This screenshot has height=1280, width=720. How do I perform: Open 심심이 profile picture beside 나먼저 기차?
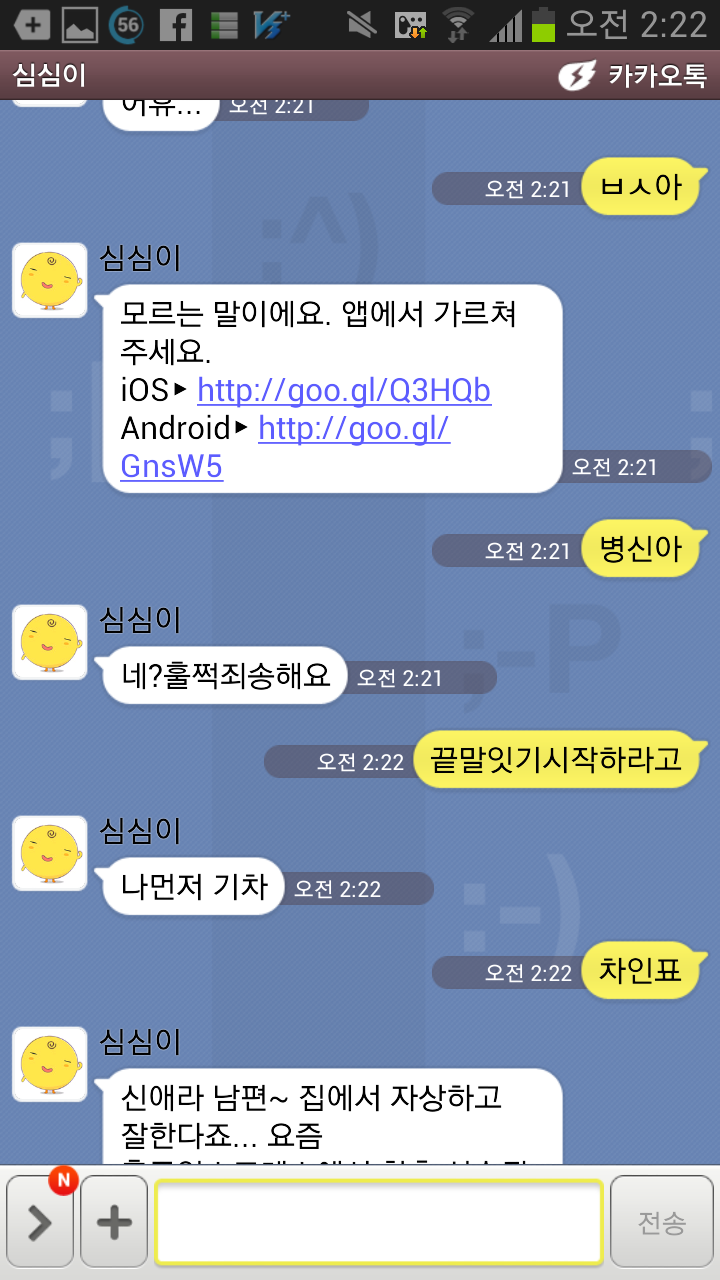(x=49, y=852)
